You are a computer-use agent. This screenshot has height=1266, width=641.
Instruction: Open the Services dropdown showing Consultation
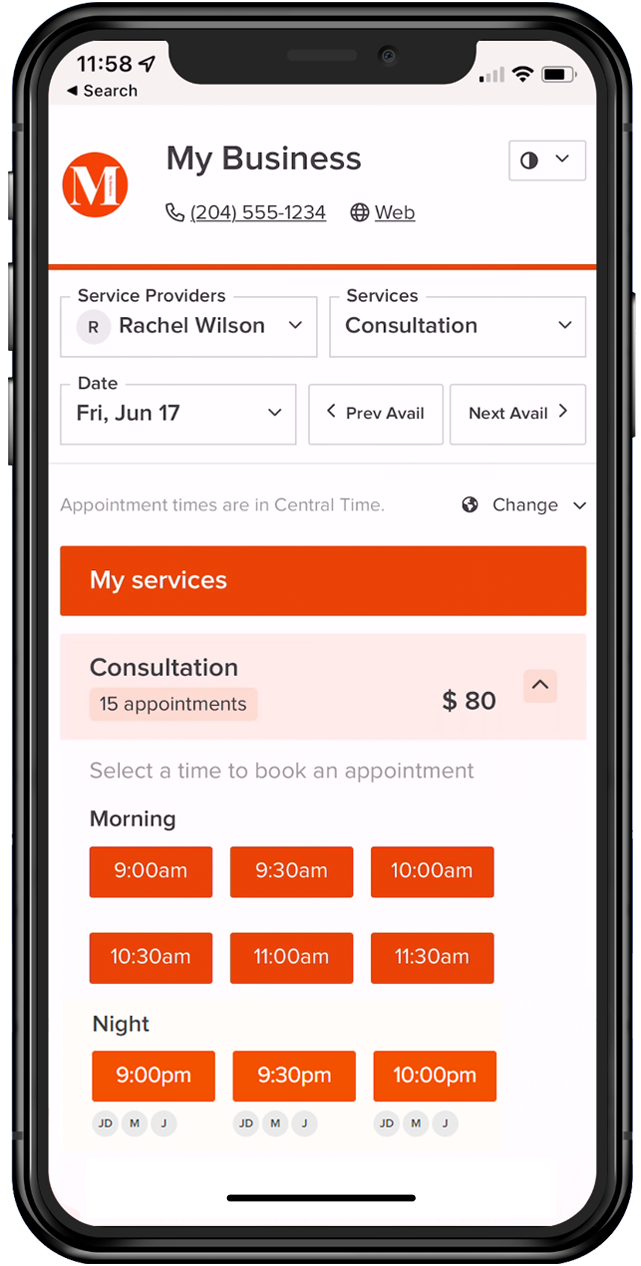(457, 326)
